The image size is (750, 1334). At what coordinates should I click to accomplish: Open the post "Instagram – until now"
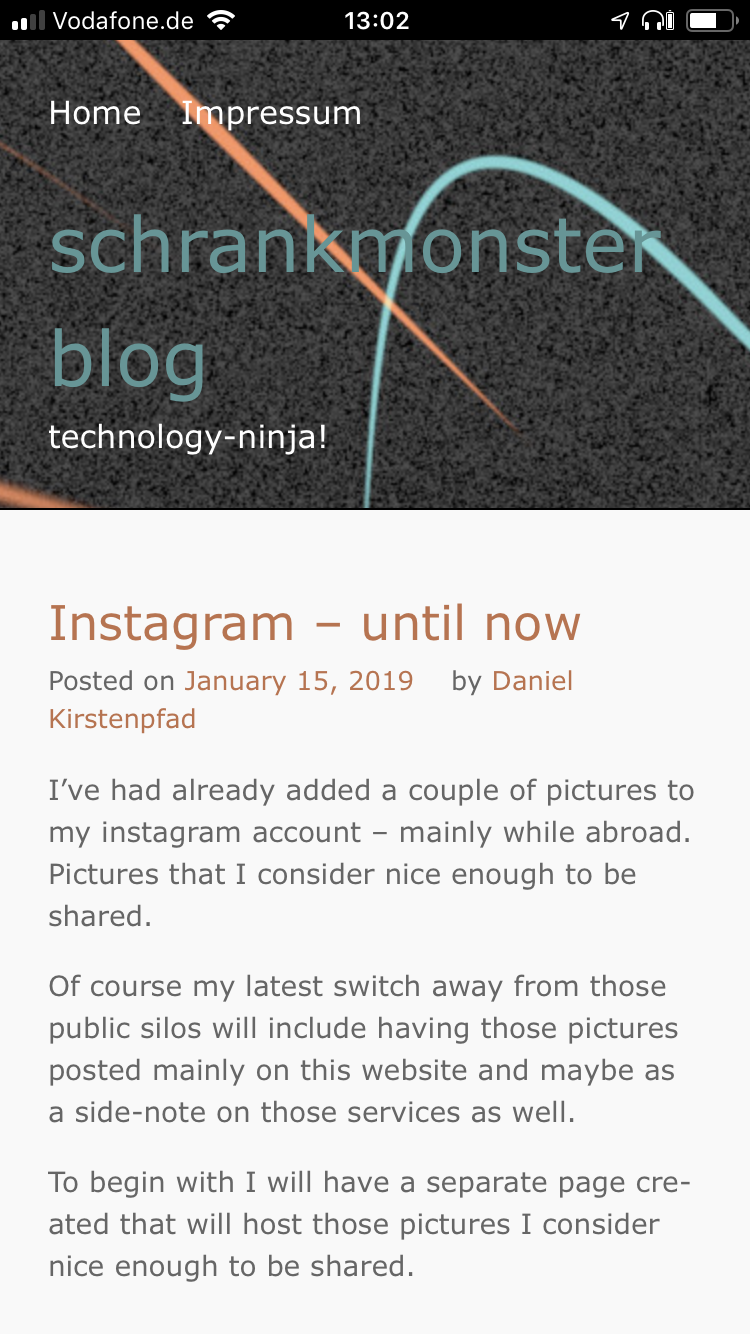(315, 623)
